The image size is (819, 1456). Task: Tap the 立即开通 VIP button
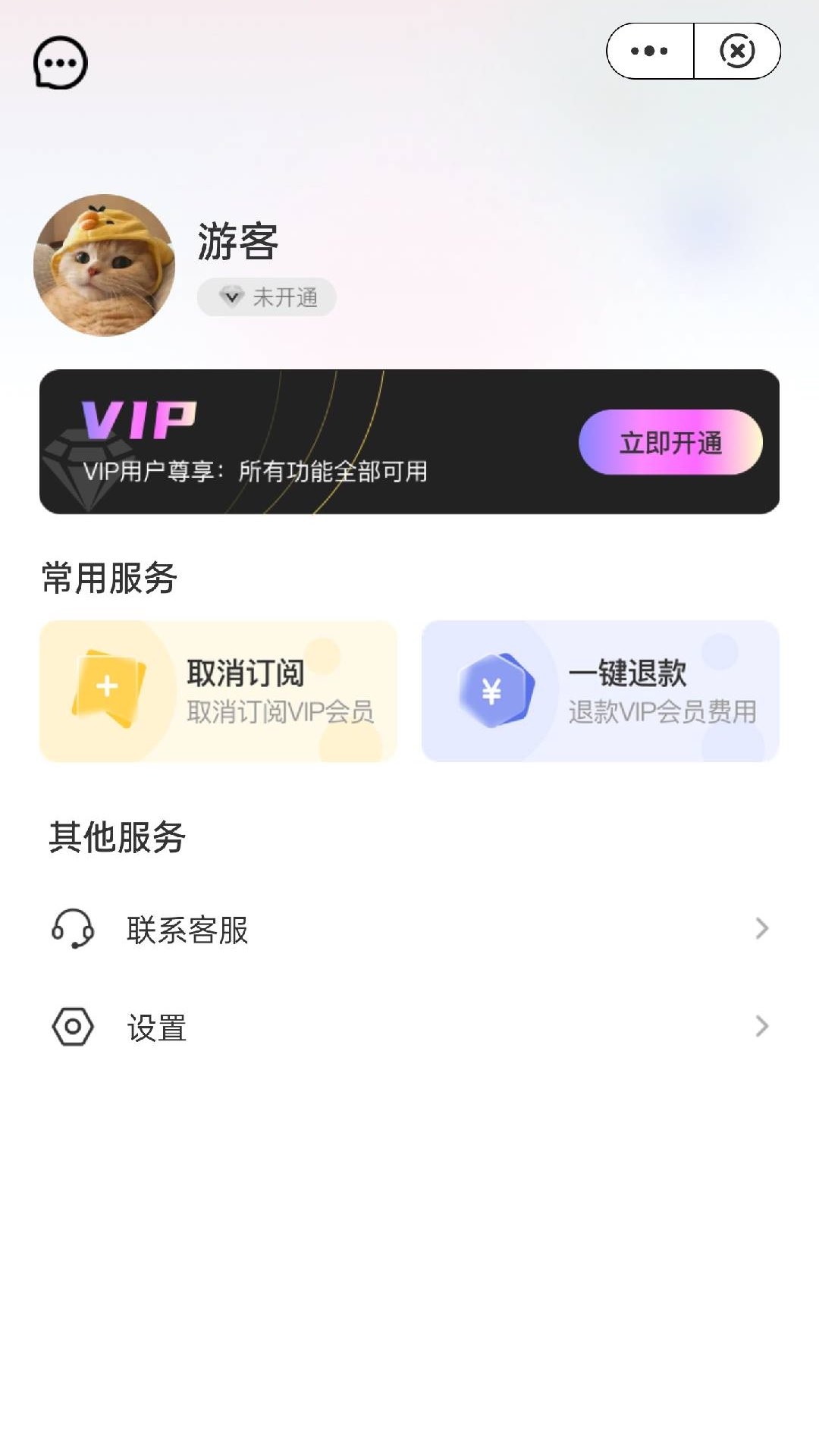coord(670,442)
